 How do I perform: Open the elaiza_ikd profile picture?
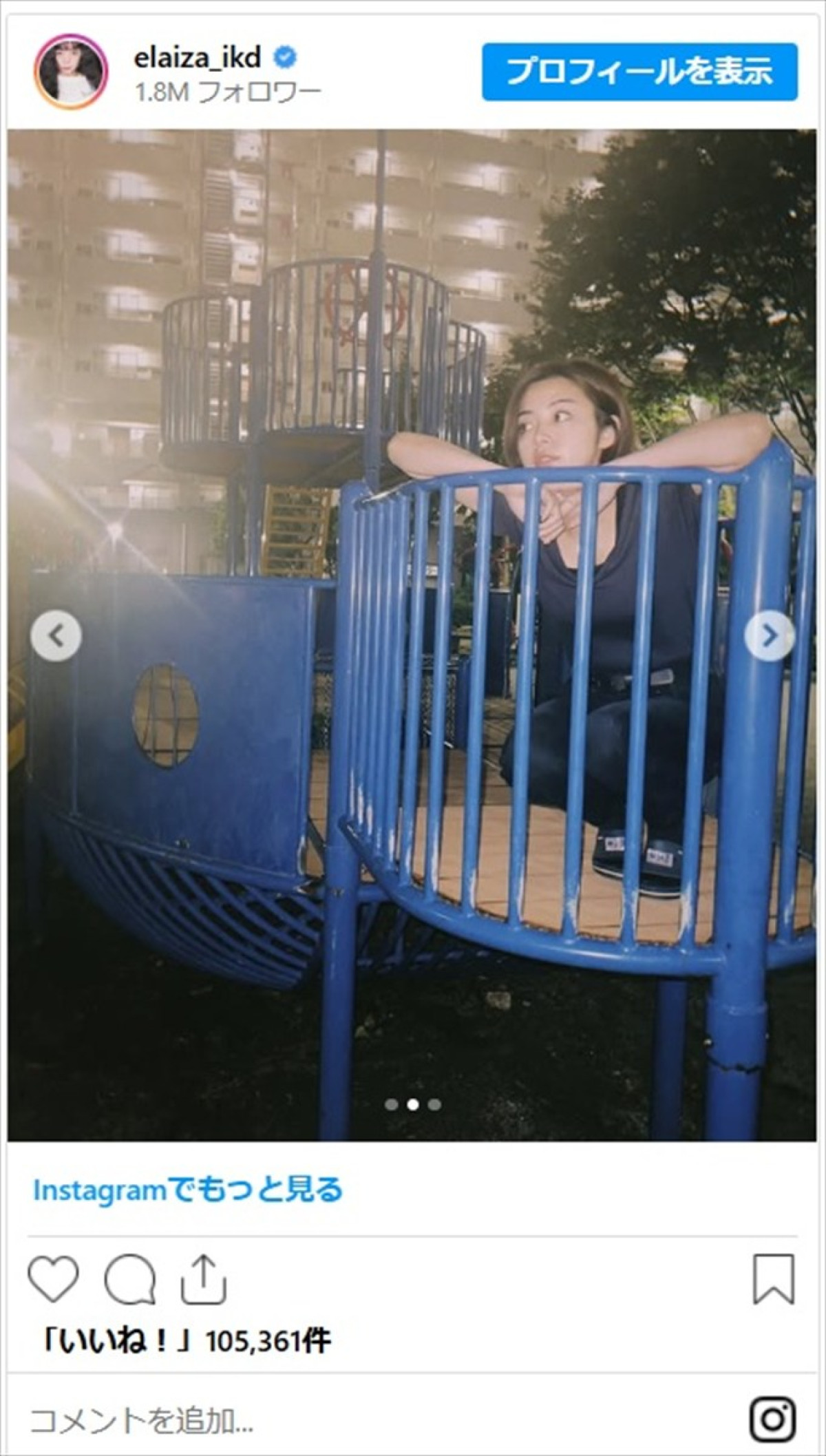tap(71, 72)
